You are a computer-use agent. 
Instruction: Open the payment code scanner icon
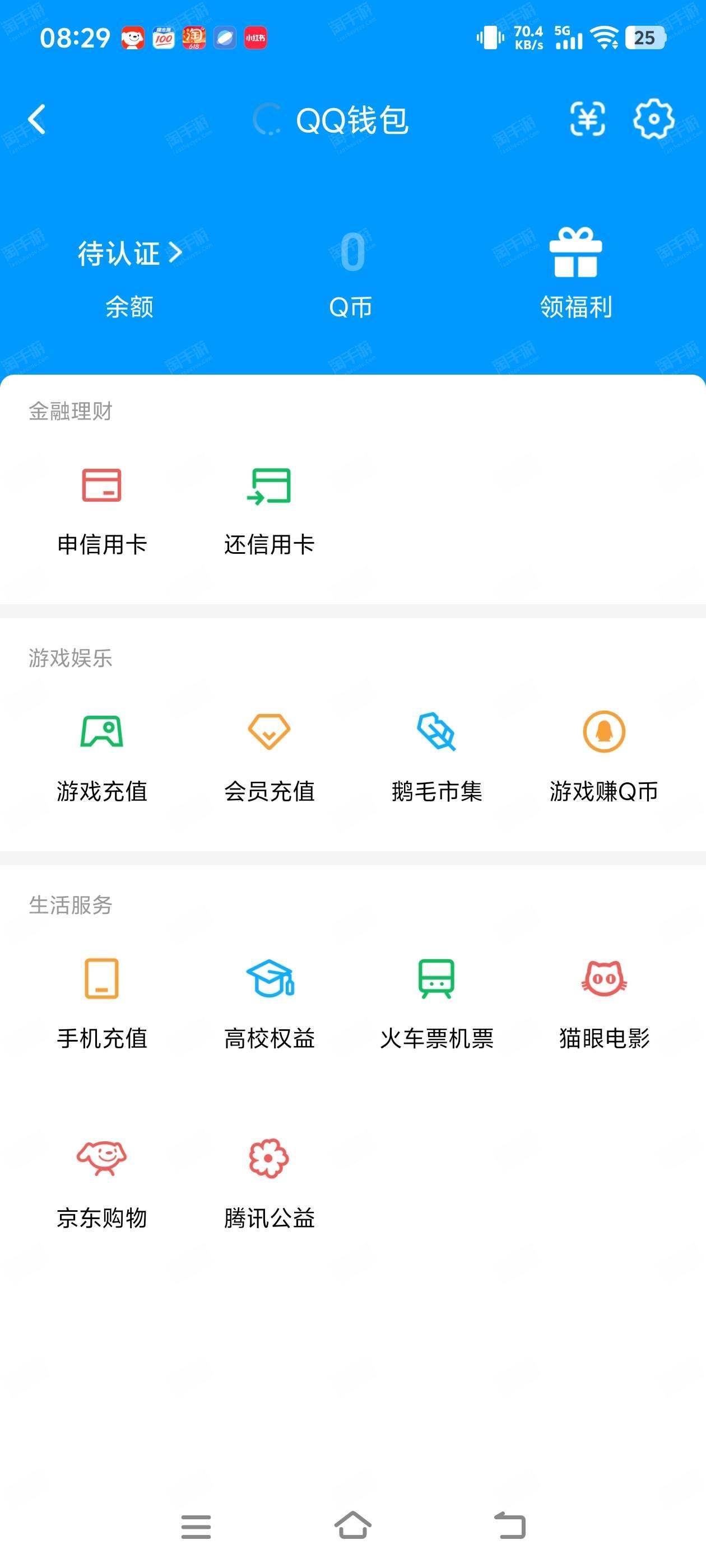pyautogui.click(x=587, y=119)
